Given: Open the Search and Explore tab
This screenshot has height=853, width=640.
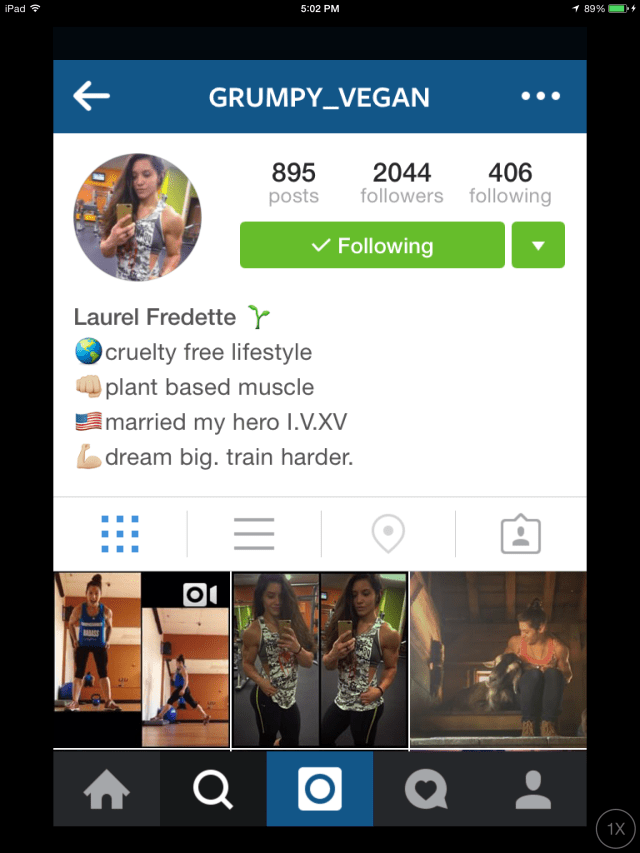Looking at the screenshot, I should coord(213,789).
